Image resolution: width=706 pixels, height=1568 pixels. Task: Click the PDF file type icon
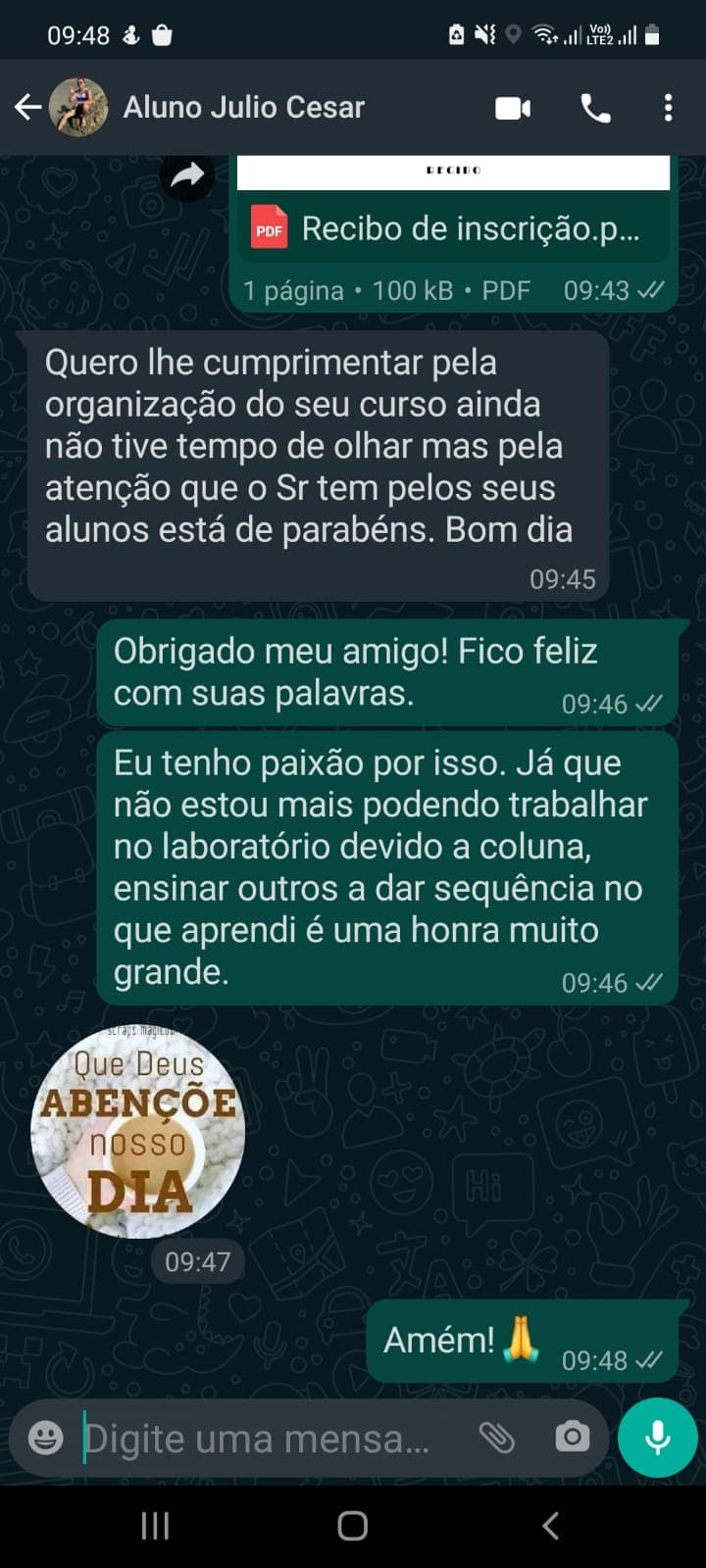click(x=269, y=227)
